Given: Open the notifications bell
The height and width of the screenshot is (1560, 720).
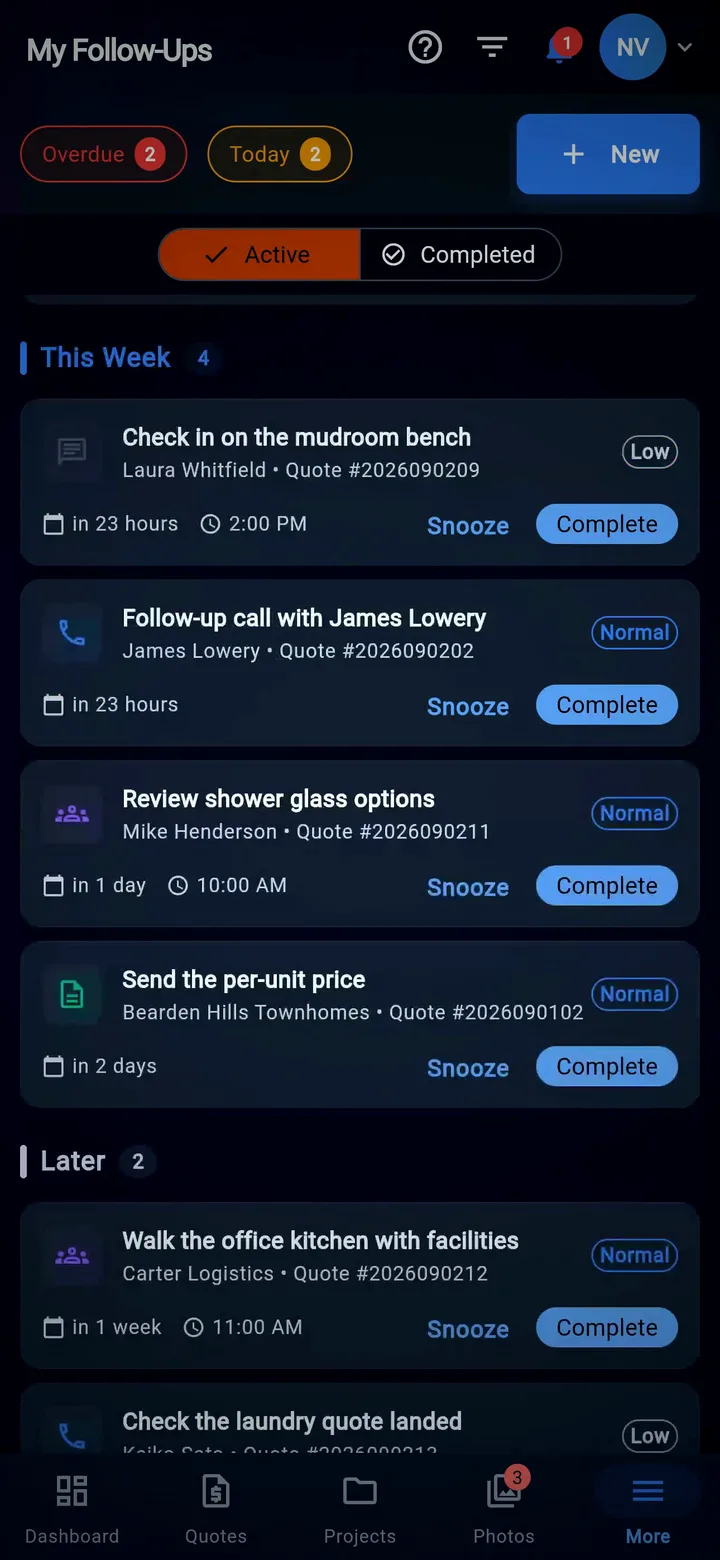Looking at the screenshot, I should (560, 47).
